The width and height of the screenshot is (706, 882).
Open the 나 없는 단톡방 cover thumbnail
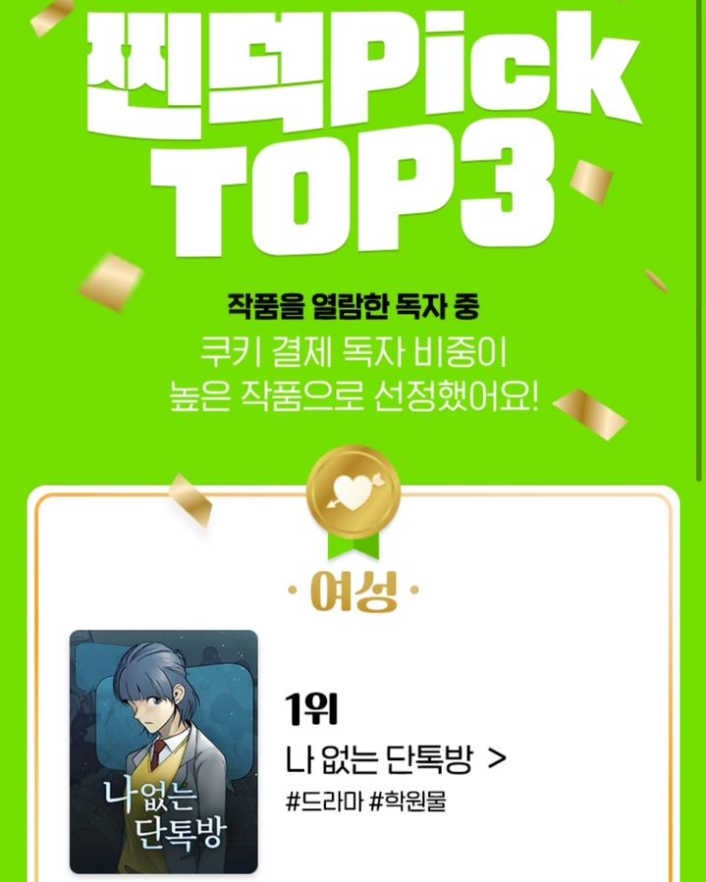pyautogui.click(x=164, y=751)
